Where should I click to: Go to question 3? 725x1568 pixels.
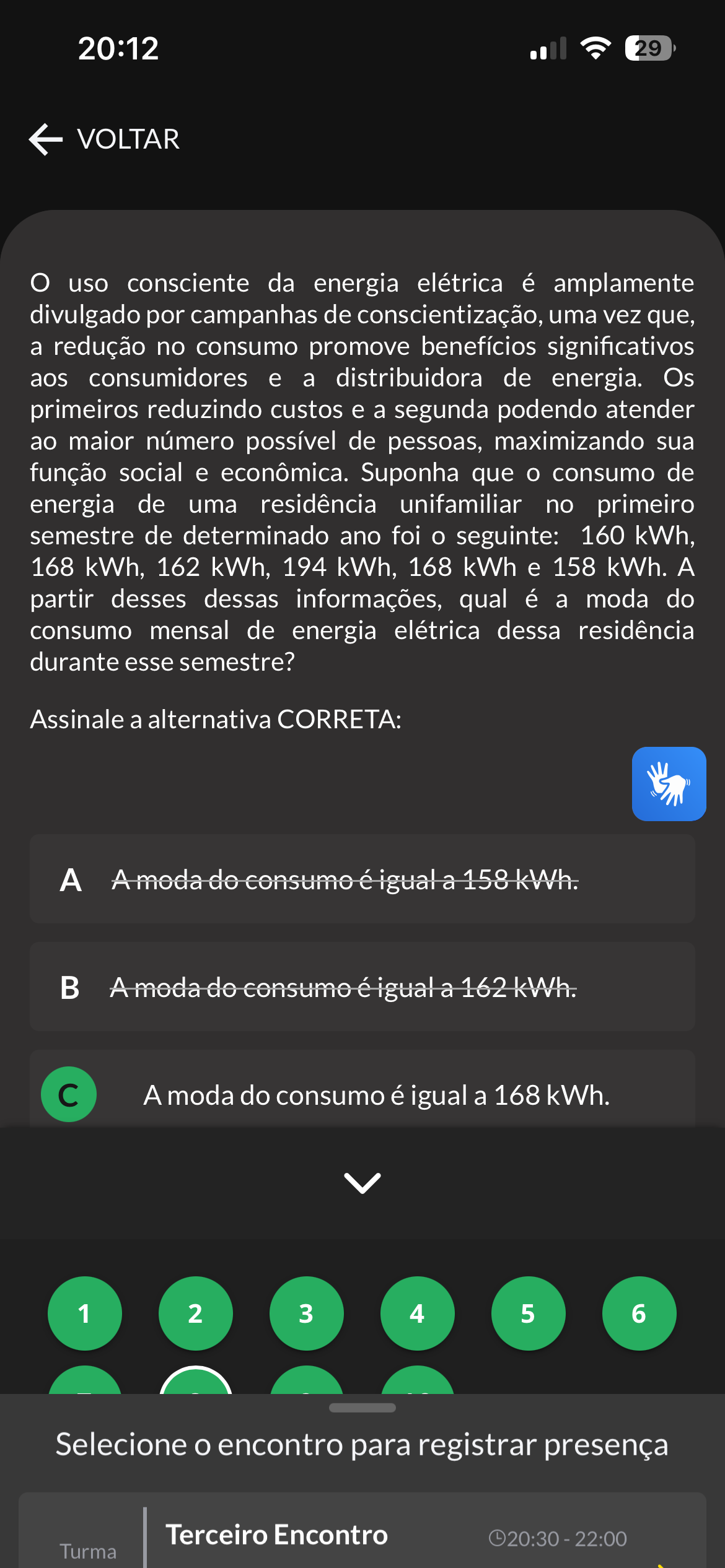307,1313
